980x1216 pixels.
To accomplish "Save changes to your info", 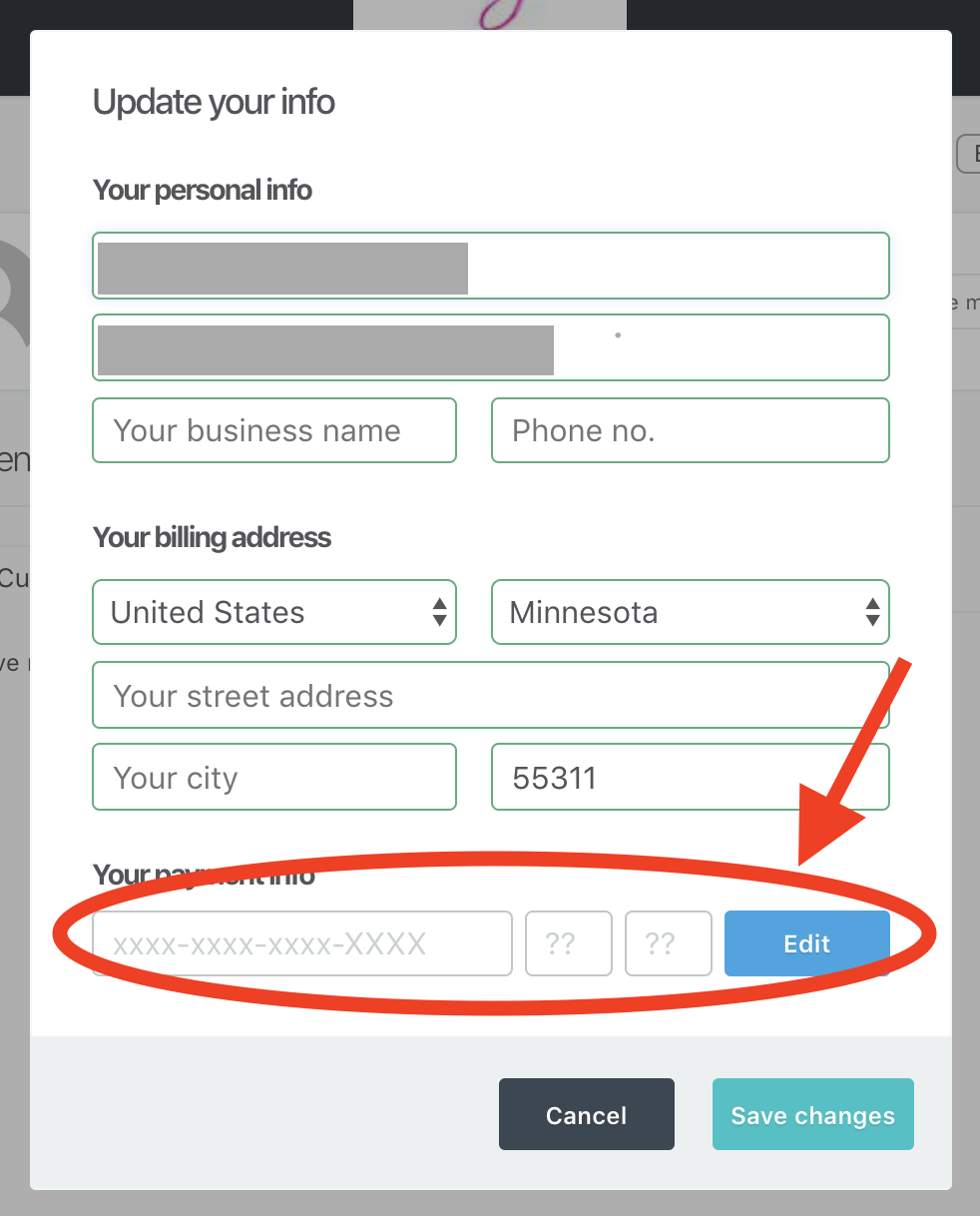I will pos(812,1114).
